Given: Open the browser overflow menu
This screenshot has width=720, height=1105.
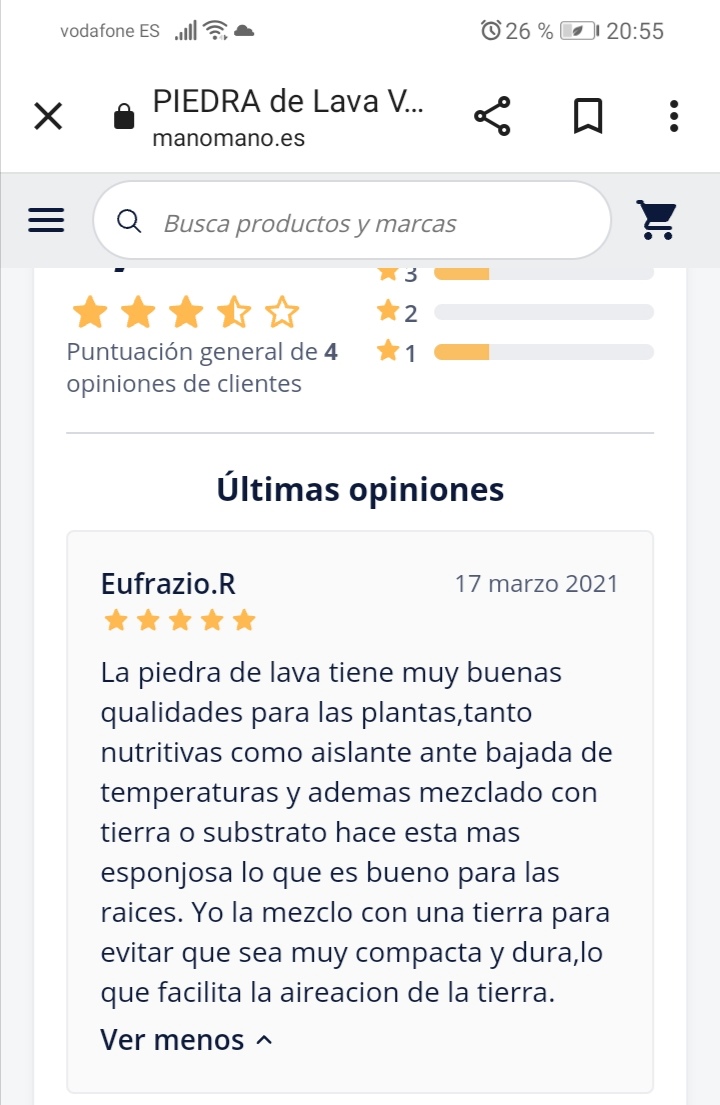Looking at the screenshot, I should point(675,117).
